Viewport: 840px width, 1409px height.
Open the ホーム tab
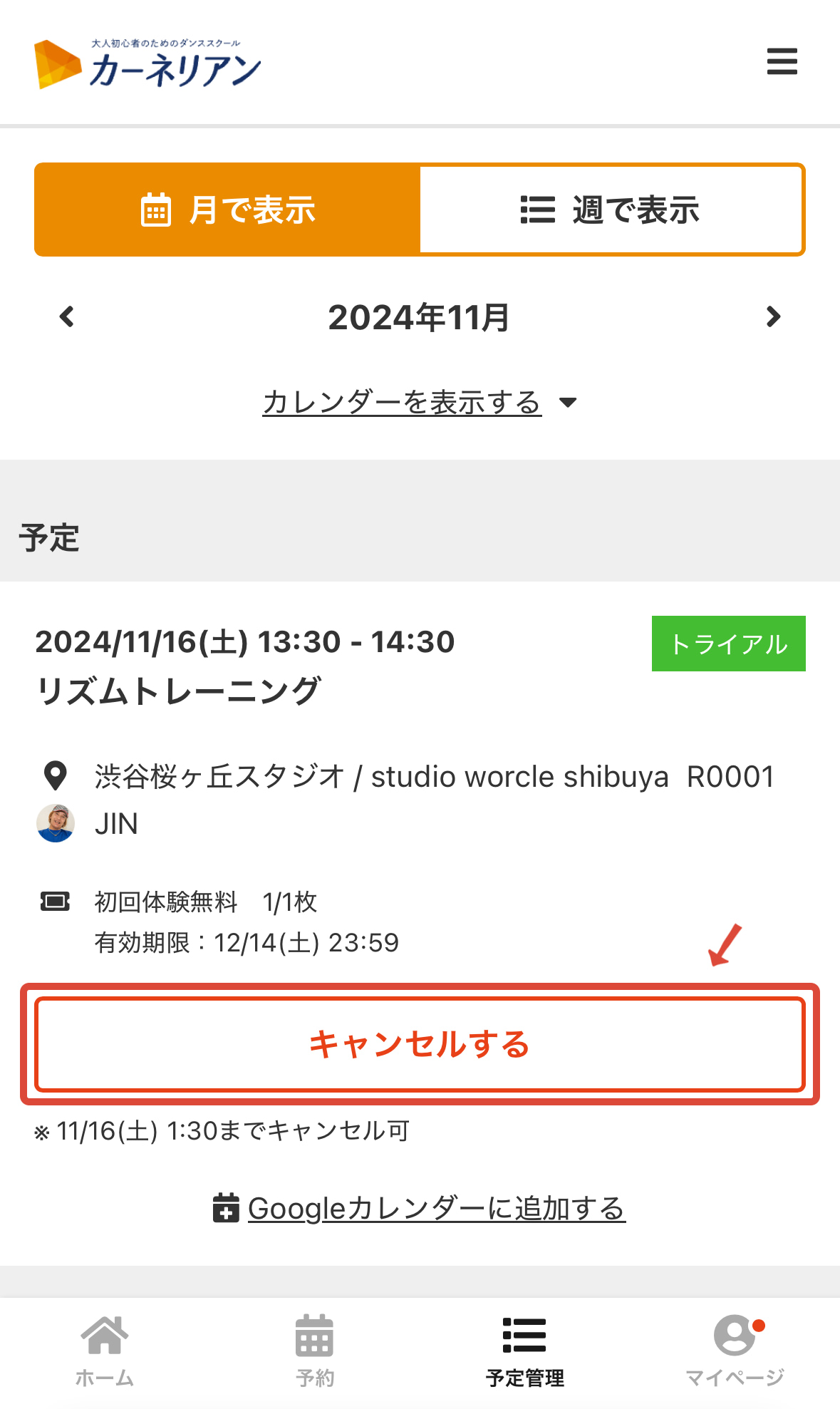point(105,1351)
